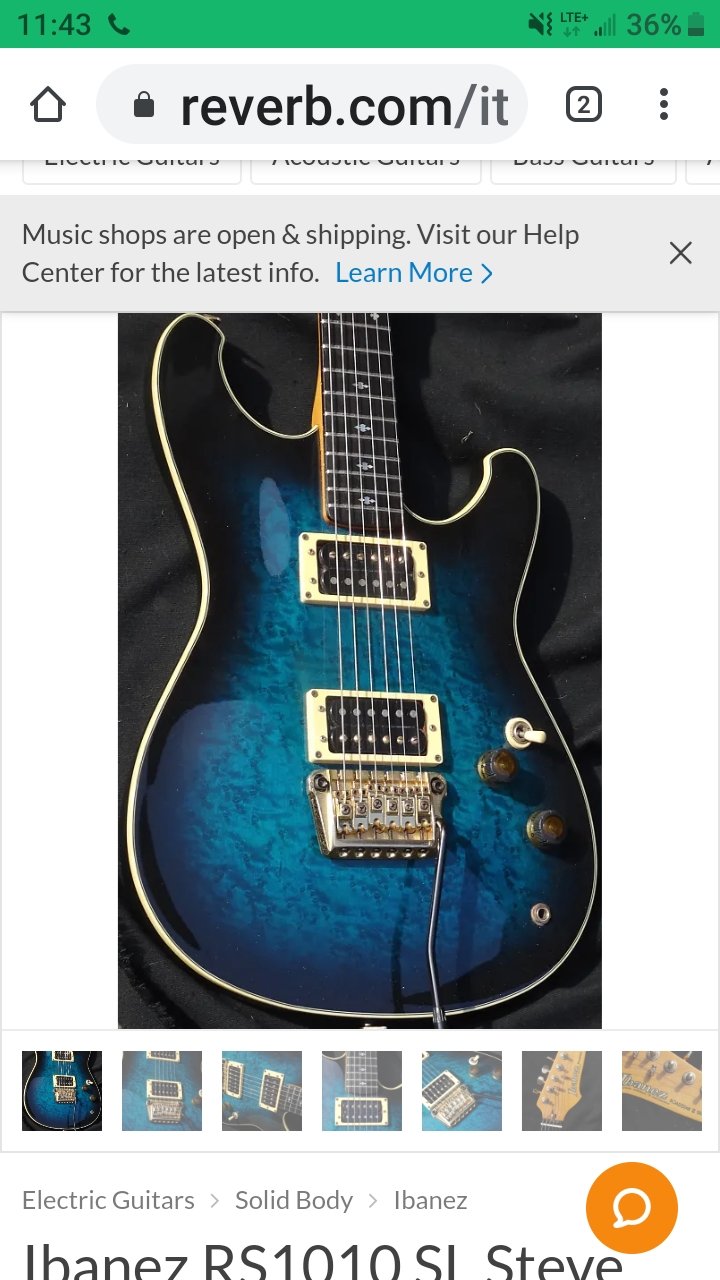Open the Ibanez breadcrumb link
The width and height of the screenshot is (720, 1280).
[x=430, y=1200]
